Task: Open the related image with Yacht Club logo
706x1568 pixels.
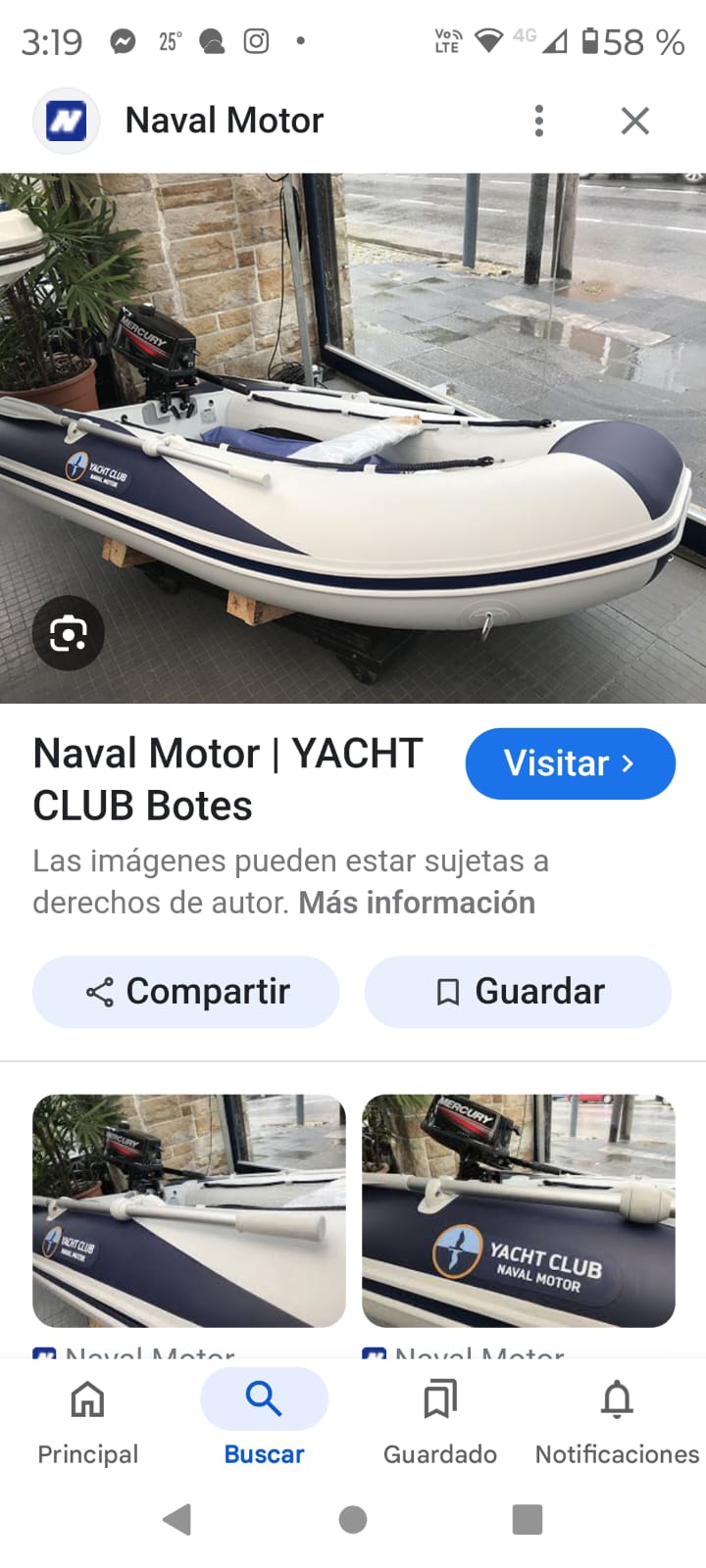Action: pyautogui.click(x=518, y=1210)
